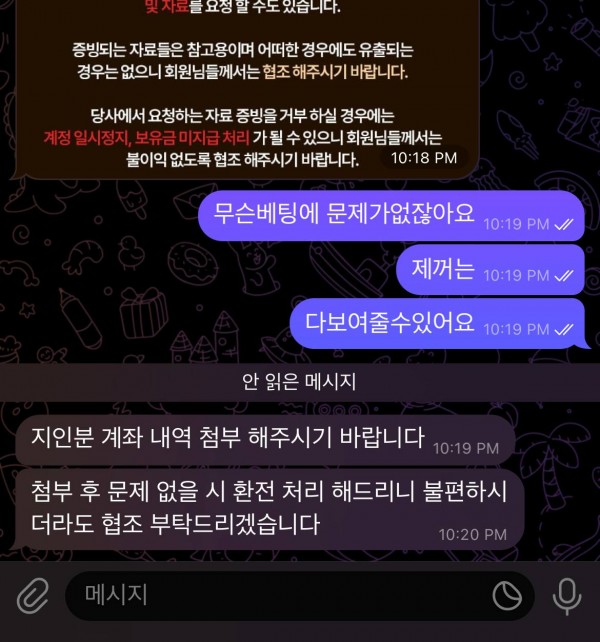Screen dimensions: 600x642
Task: Tap the paperclip attach icon
Action: click(x=32, y=597)
